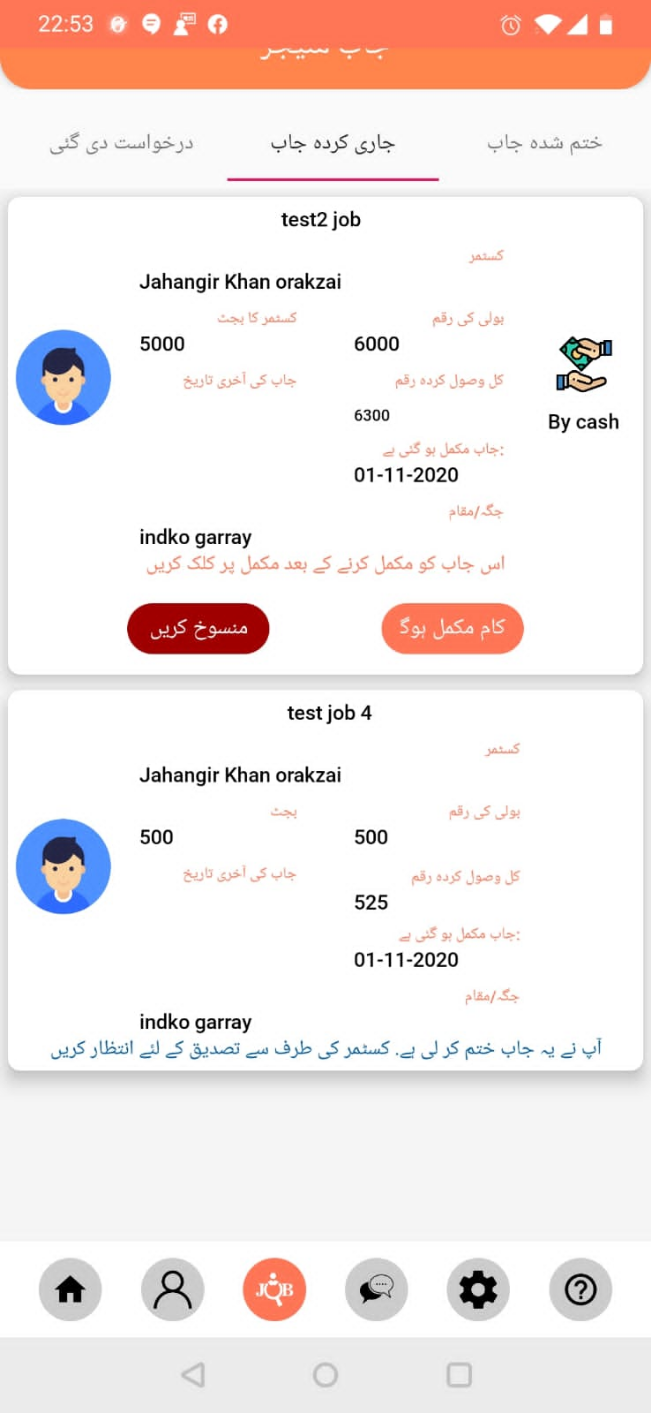The image size is (651, 1413).
Task: Cancel test2 job with منسوخ کریں
Action: coord(198,629)
